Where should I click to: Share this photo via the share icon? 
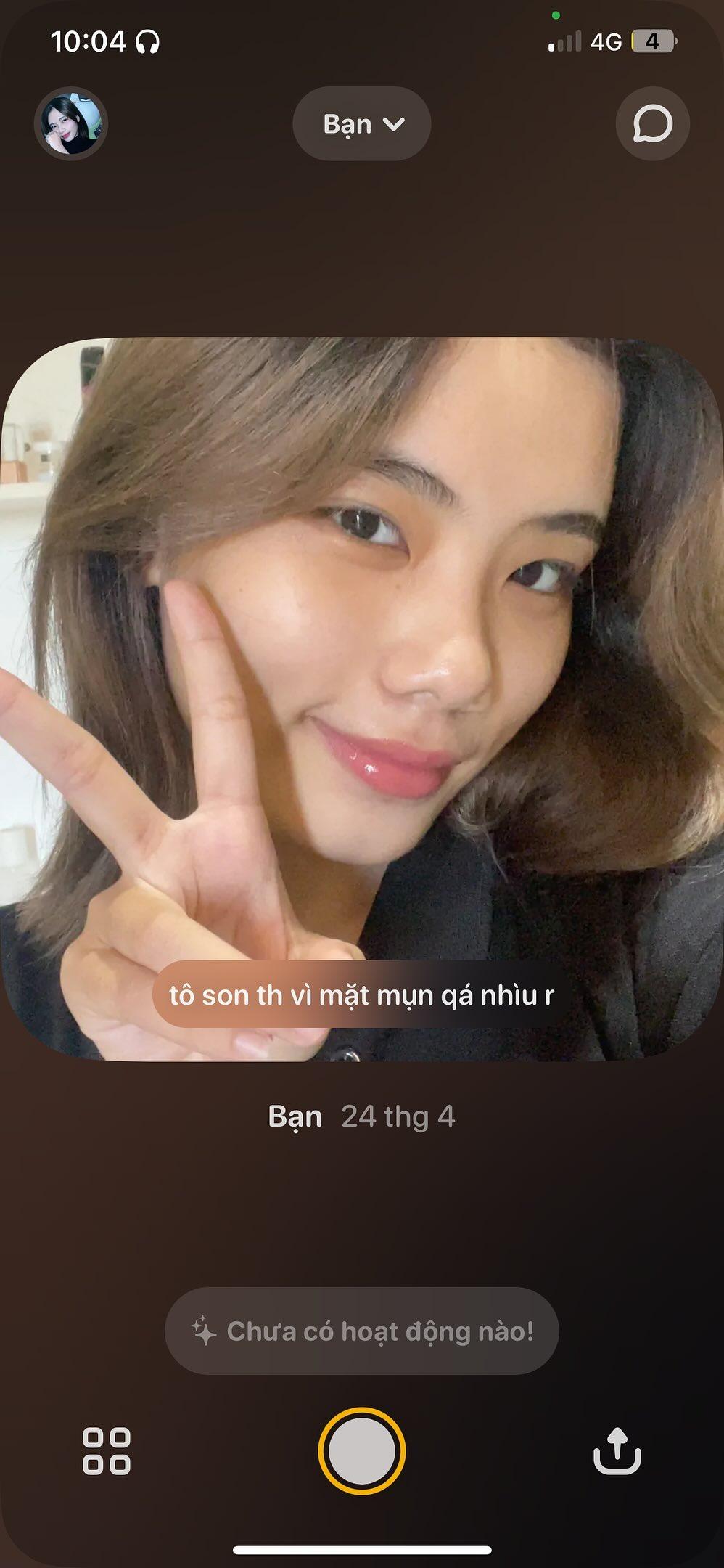(617, 1452)
